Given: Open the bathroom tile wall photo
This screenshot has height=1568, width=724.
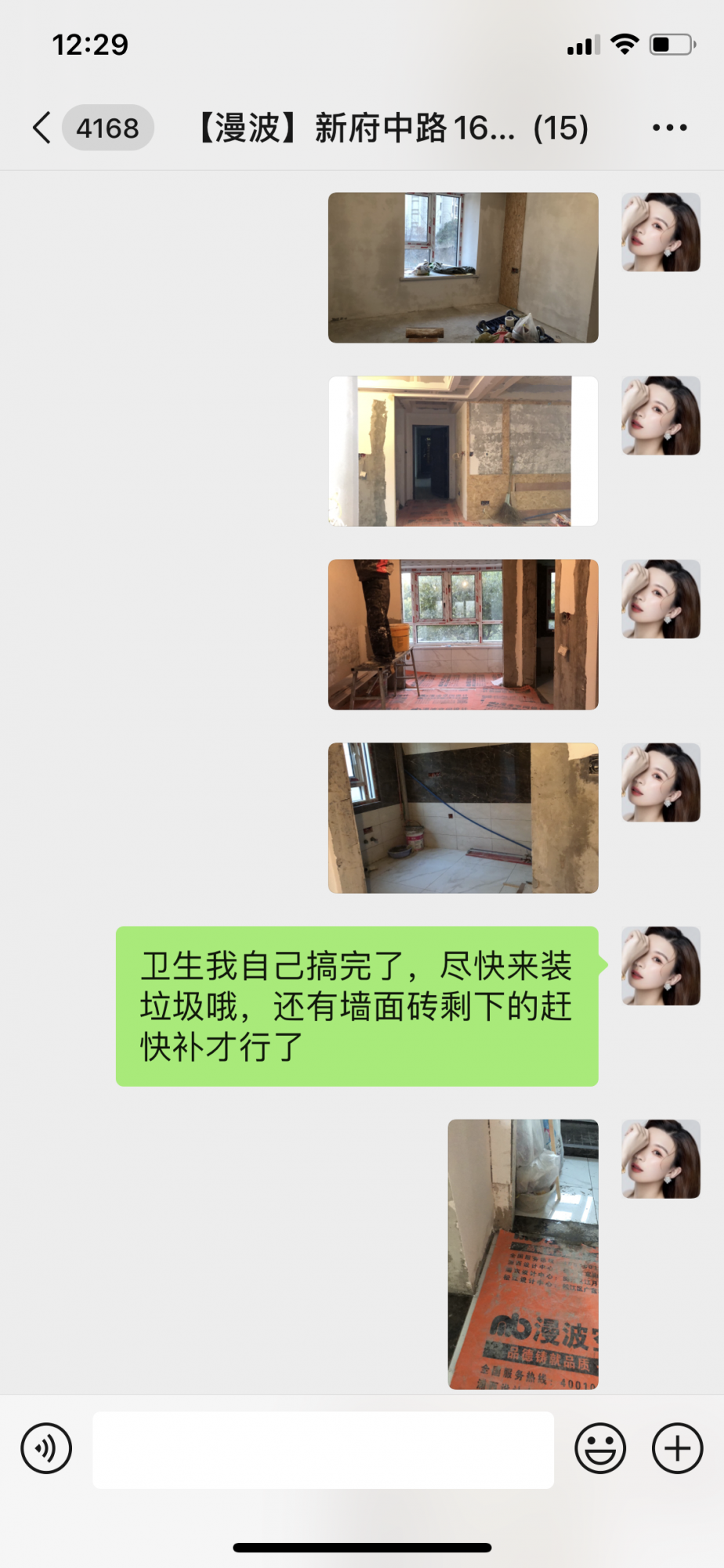Looking at the screenshot, I should click(463, 818).
